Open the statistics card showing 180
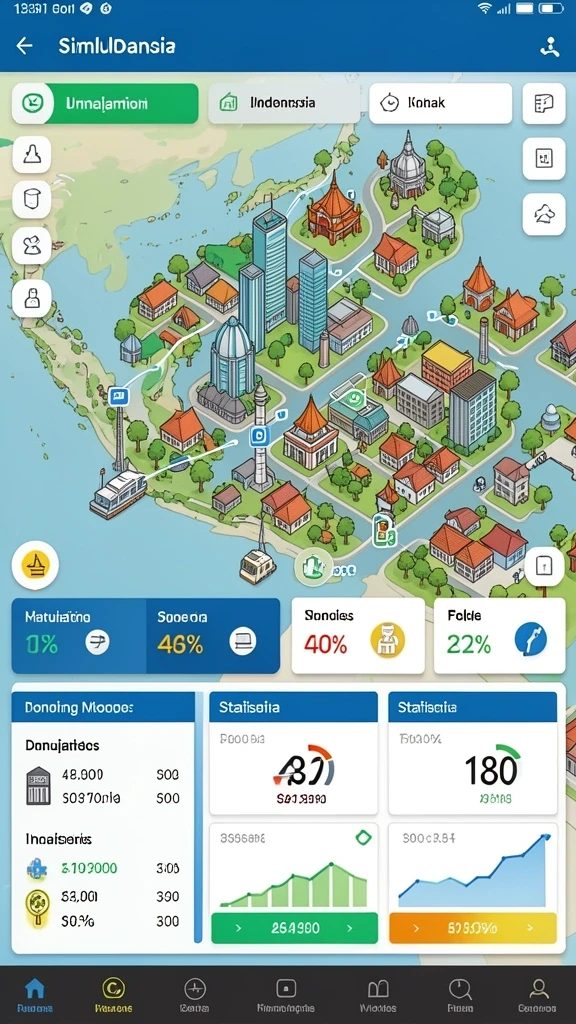The image size is (576, 1024). click(473, 753)
